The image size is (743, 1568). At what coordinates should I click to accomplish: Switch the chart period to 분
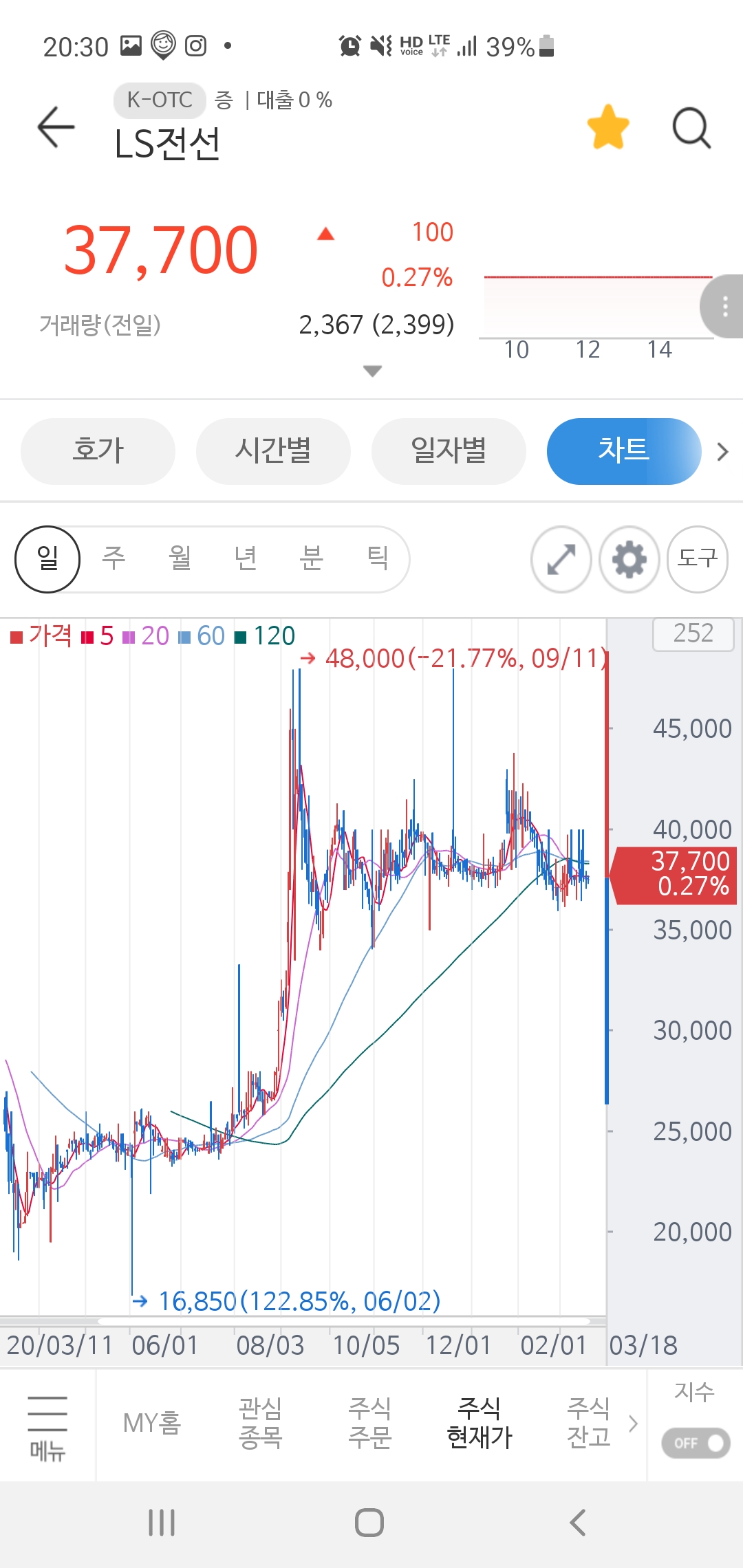(x=312, y=558)
